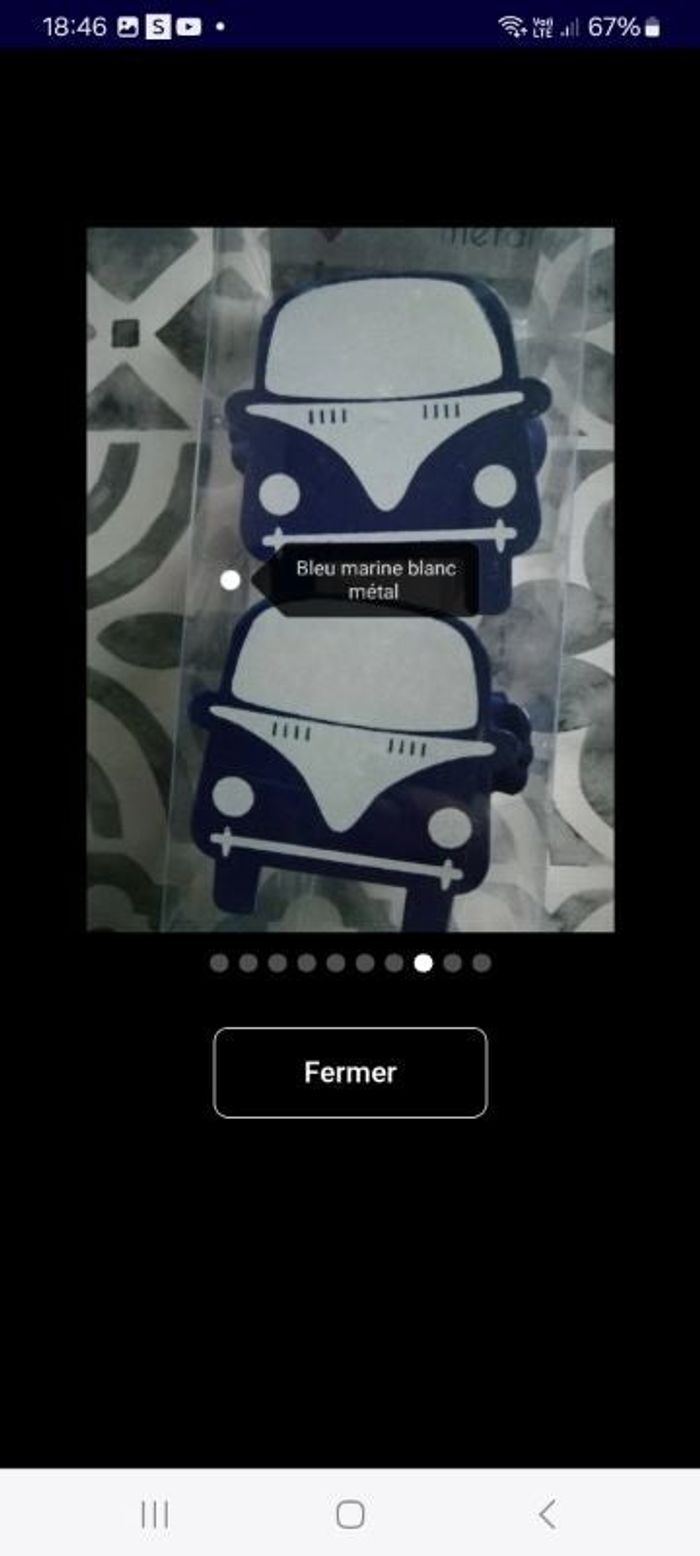Go to the home screen

[350, 1514]
